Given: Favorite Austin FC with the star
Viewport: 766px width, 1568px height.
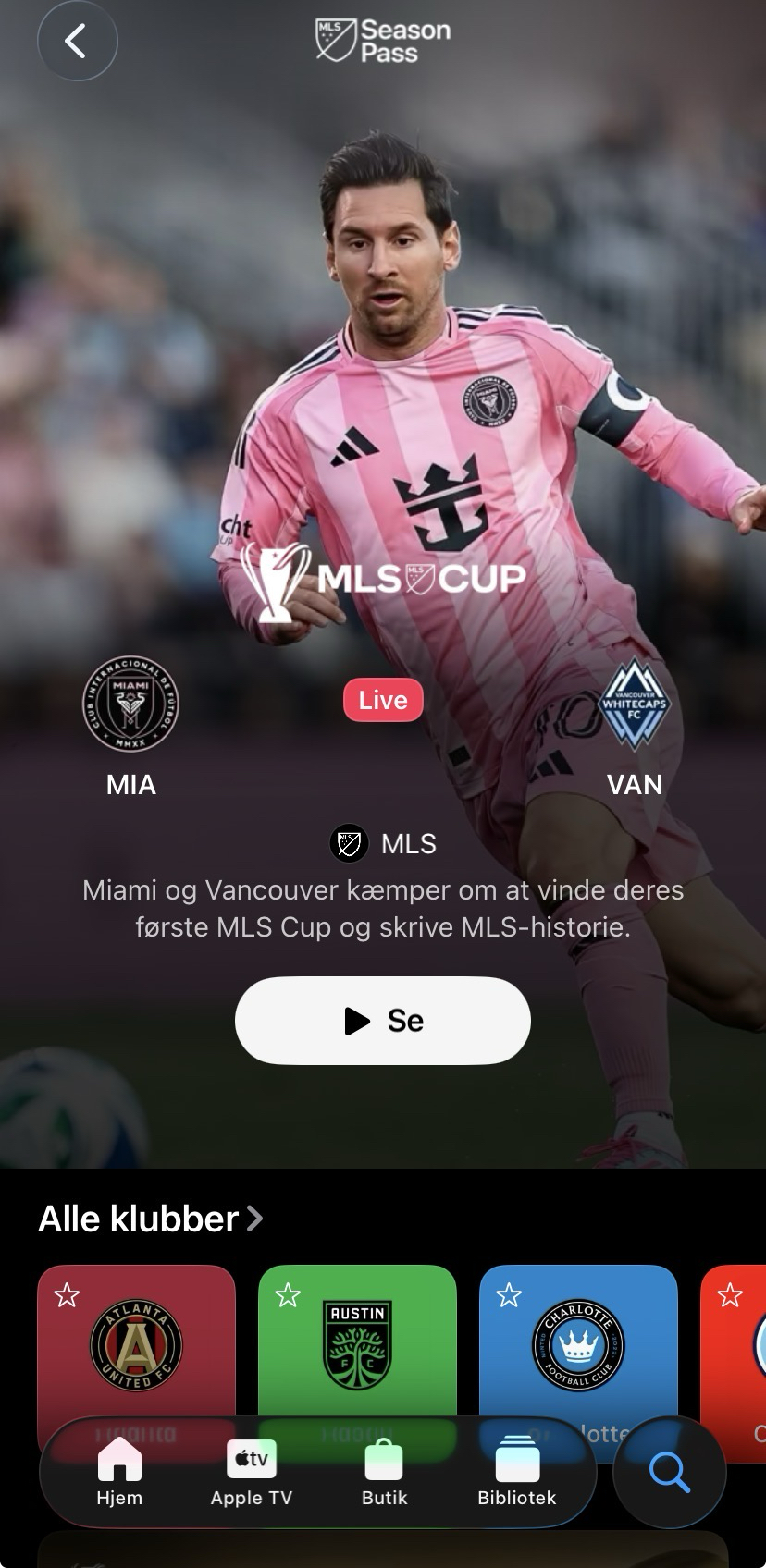Looking at the screenshot, I should [x=288, y=1295].
